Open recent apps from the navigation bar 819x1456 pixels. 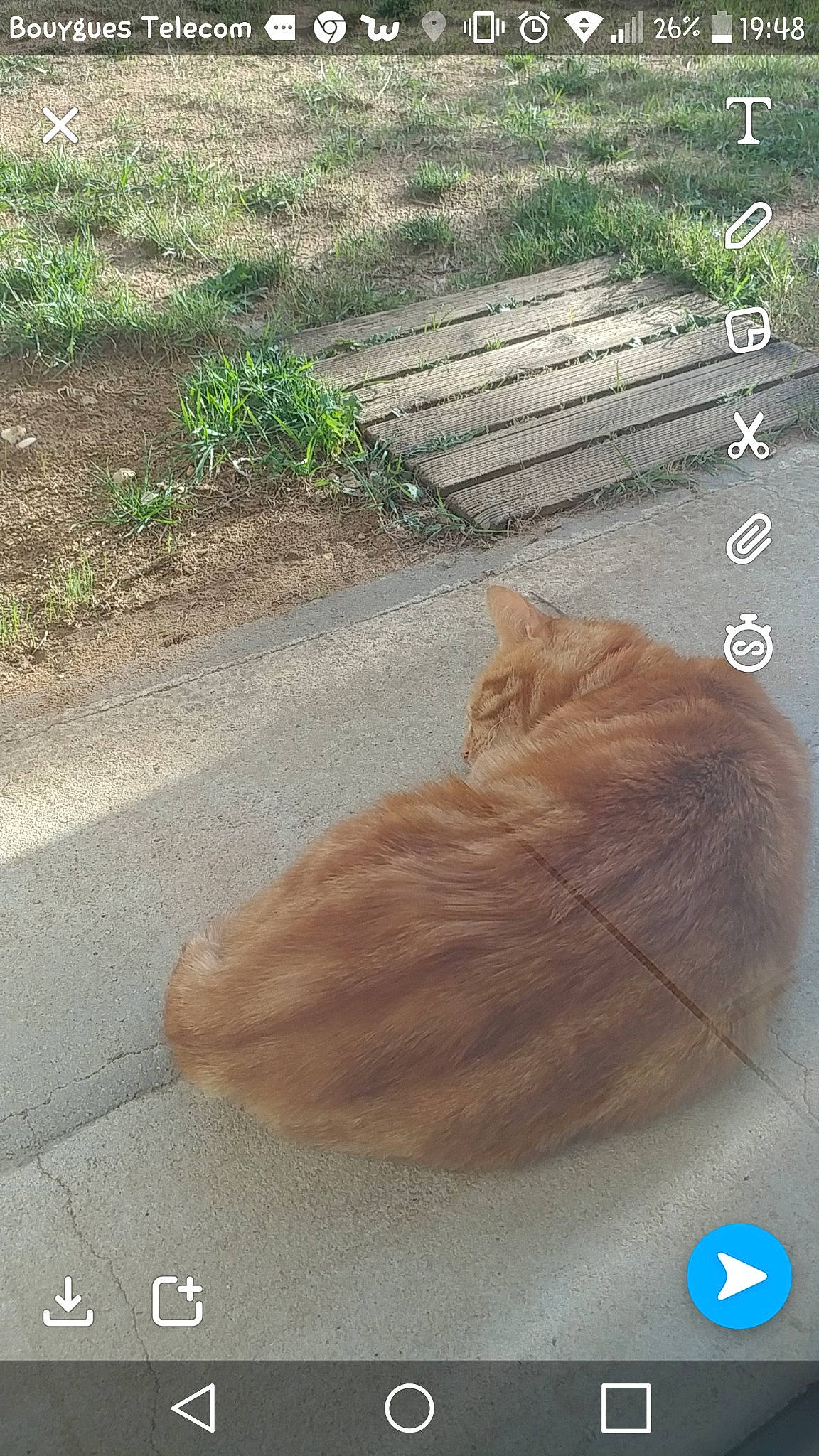pyautogui.click(x=626, y=1407)
